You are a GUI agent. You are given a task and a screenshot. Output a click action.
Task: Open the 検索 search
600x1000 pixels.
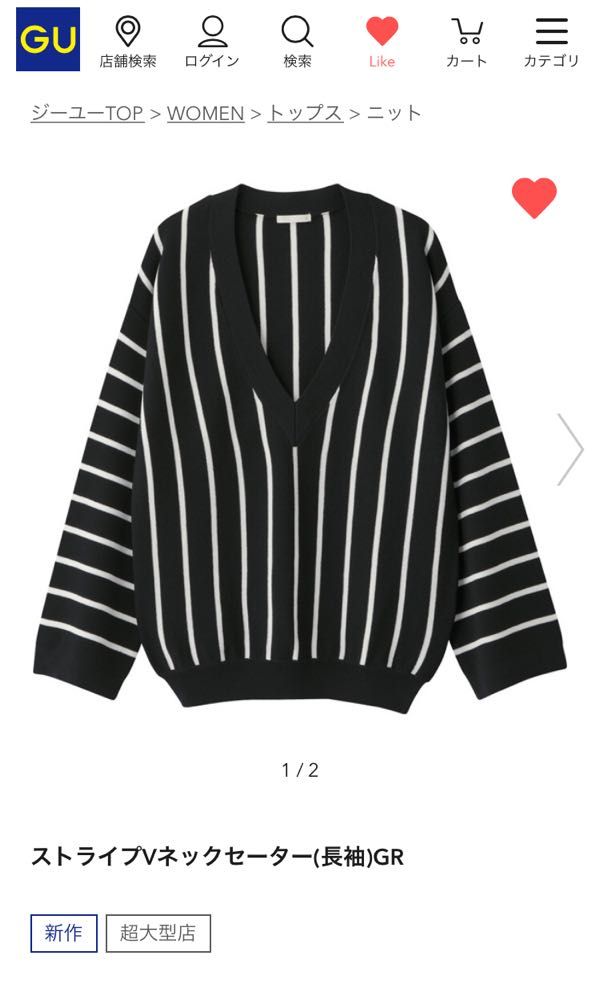pos(297,42)
